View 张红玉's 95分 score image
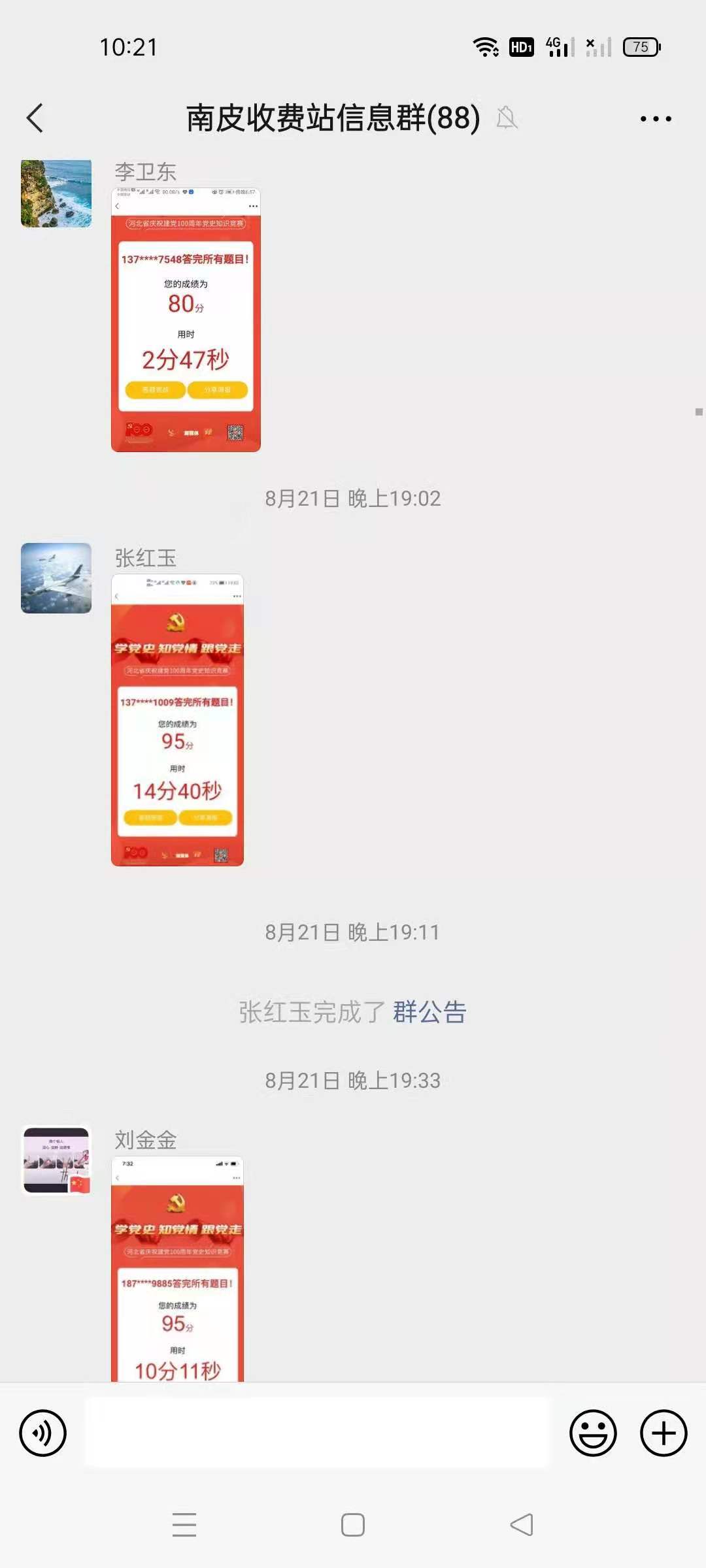The image size is (706, 1568). coord(177,720)
